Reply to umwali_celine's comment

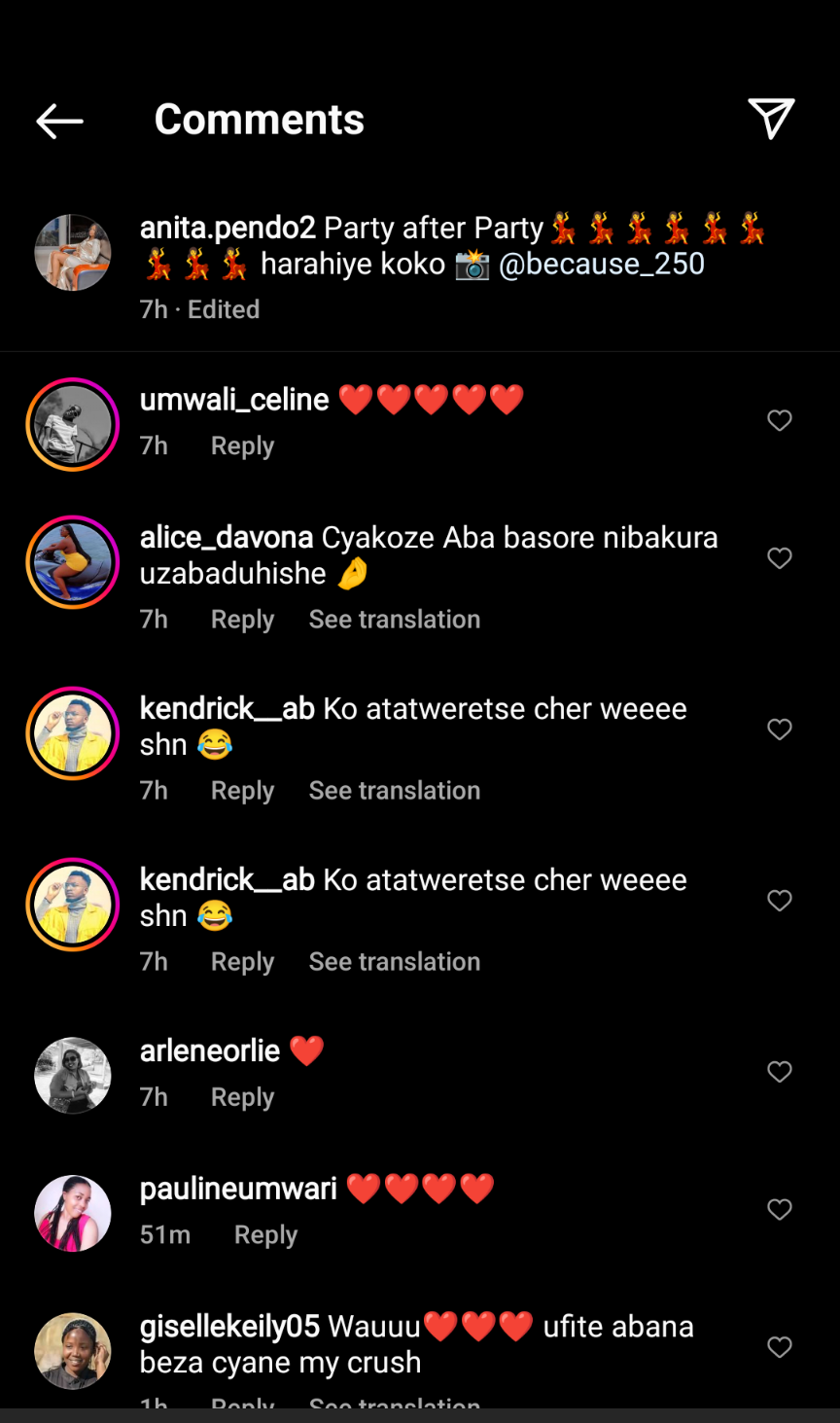click(242, 445)
